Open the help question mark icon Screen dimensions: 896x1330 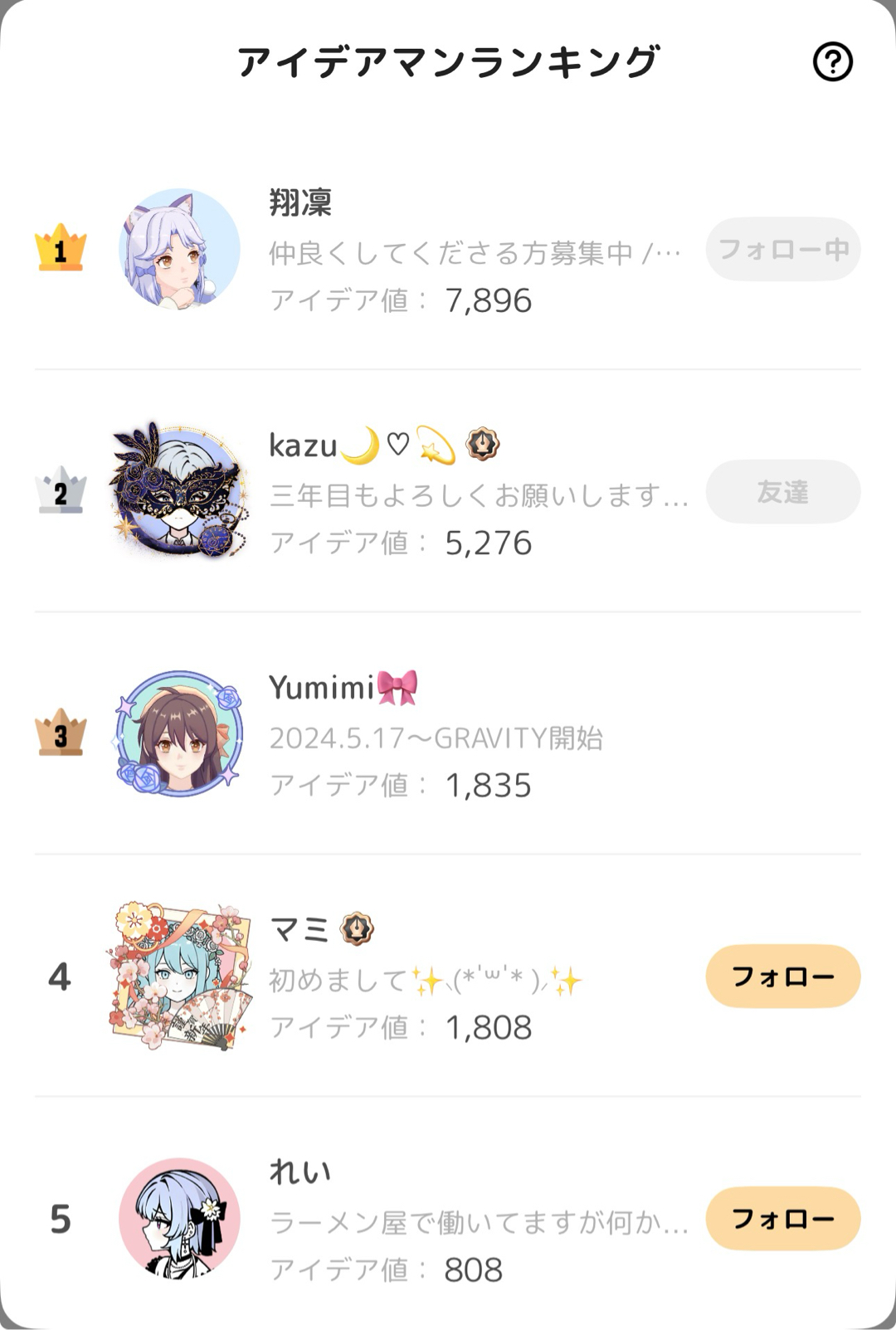pos(832,61)
